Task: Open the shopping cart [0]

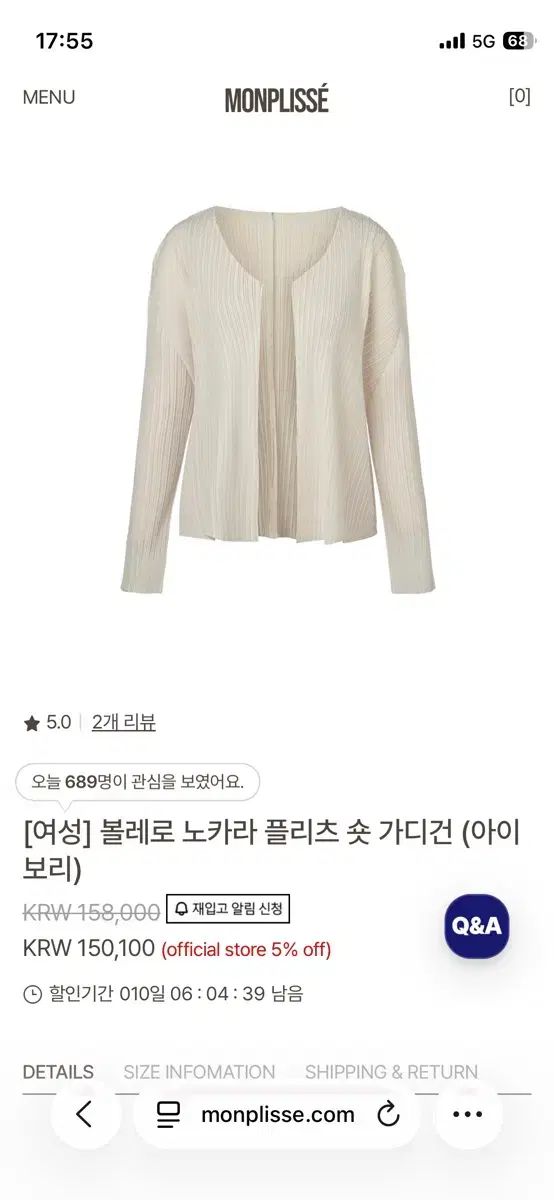Action: click(519, 97)
